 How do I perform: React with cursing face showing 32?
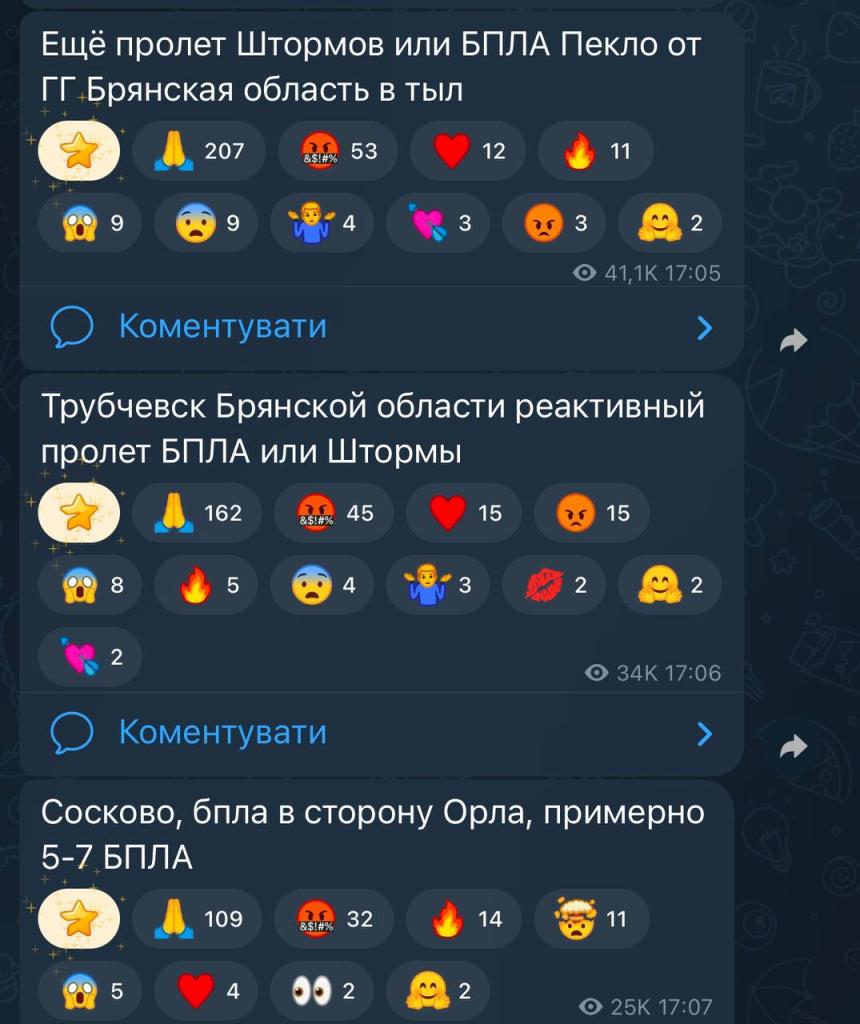335,918
